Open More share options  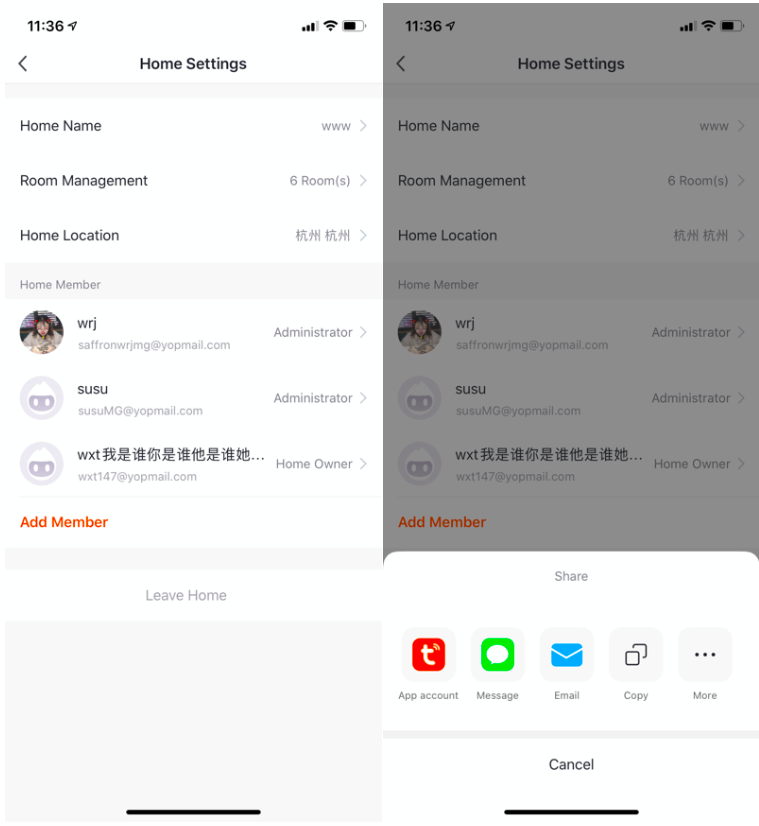[x=705, y=656]
